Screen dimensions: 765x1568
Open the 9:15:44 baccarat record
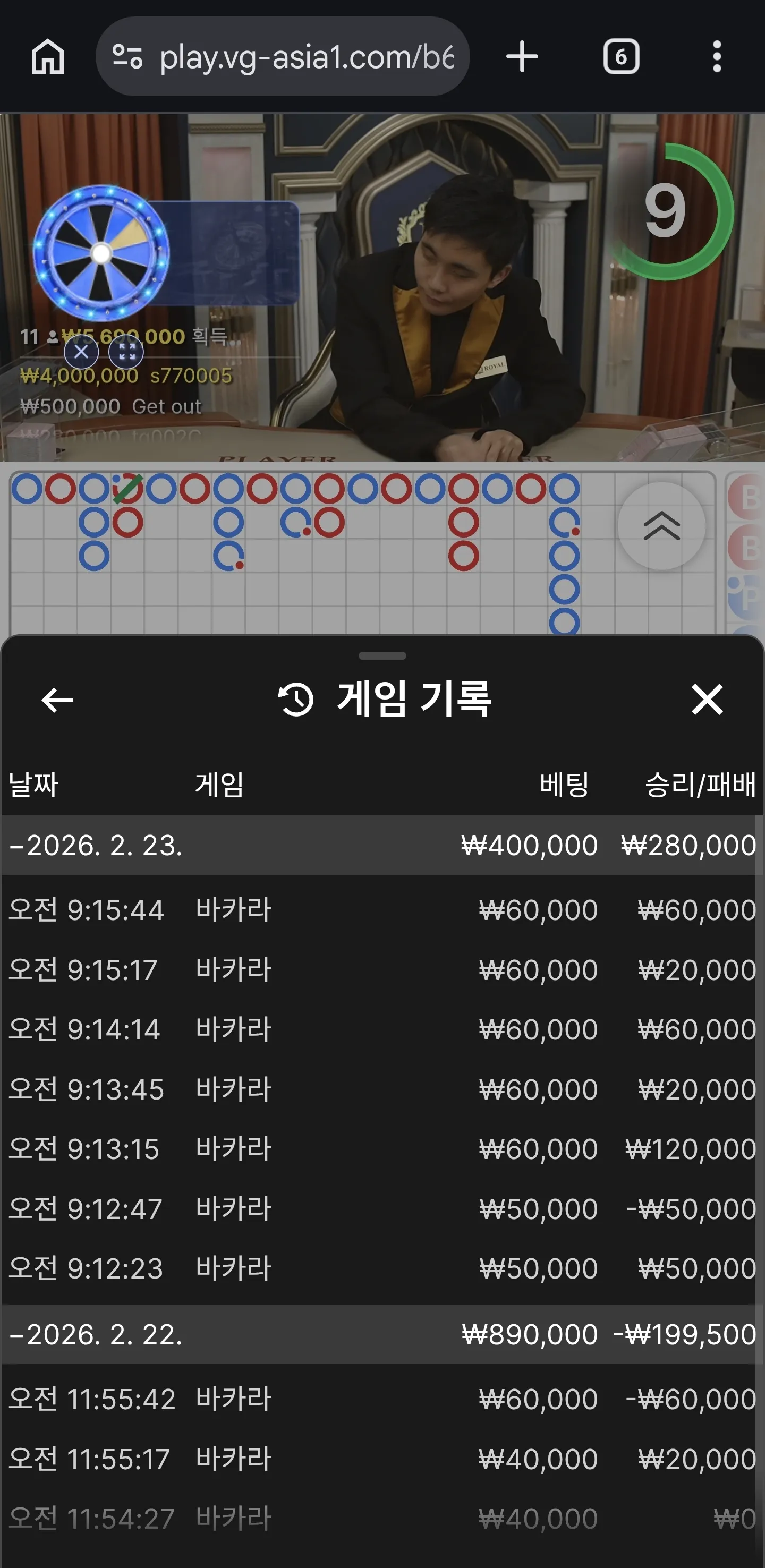tap(382, 910)
